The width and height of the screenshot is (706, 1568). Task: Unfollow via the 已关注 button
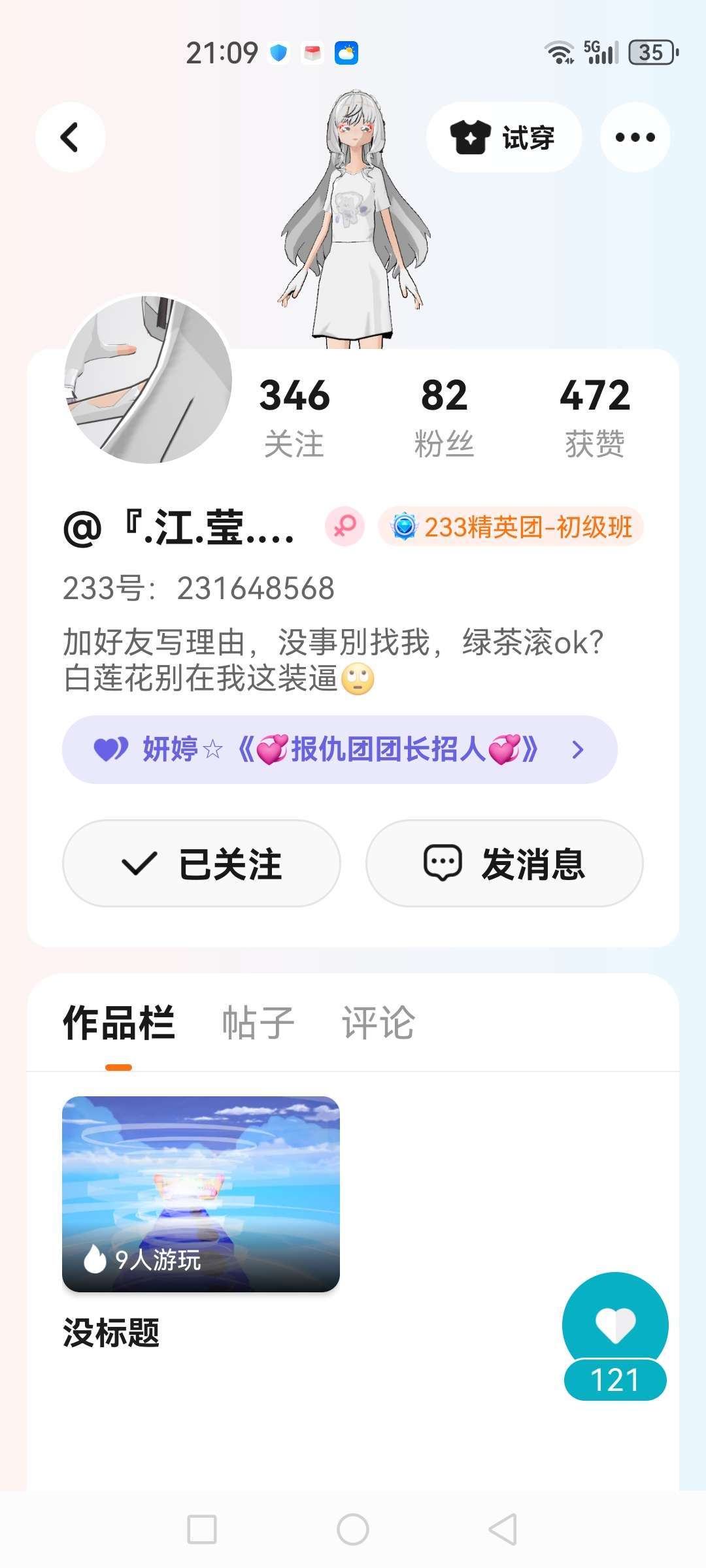pyautogui.click(x=201, y=864)
